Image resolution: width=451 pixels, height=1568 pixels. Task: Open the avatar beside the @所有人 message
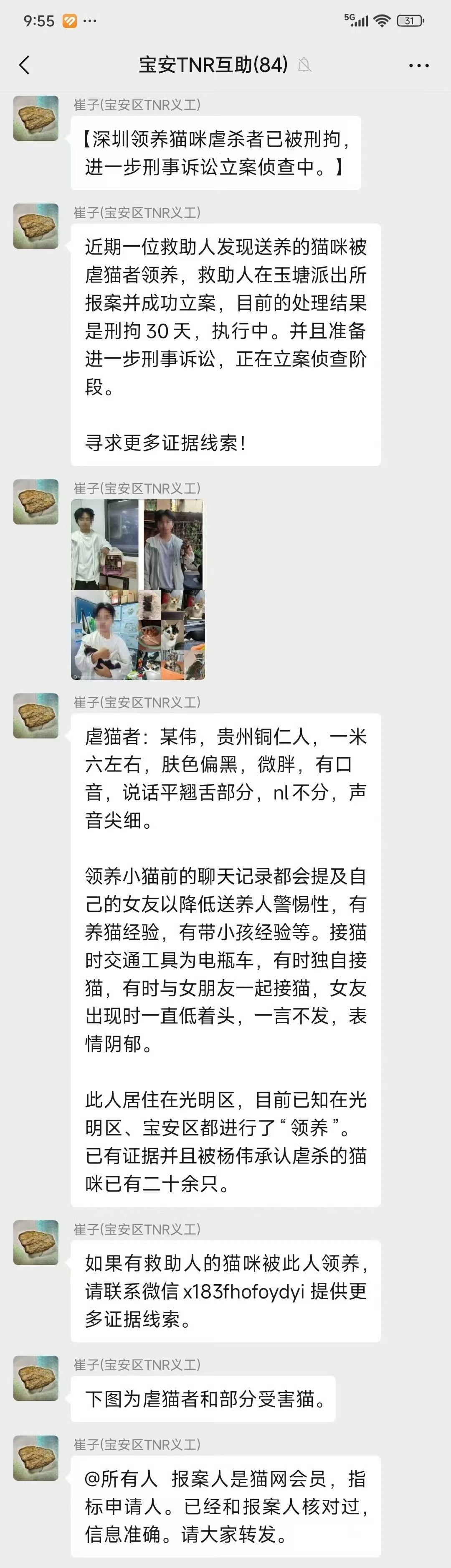click(36, 1459)
